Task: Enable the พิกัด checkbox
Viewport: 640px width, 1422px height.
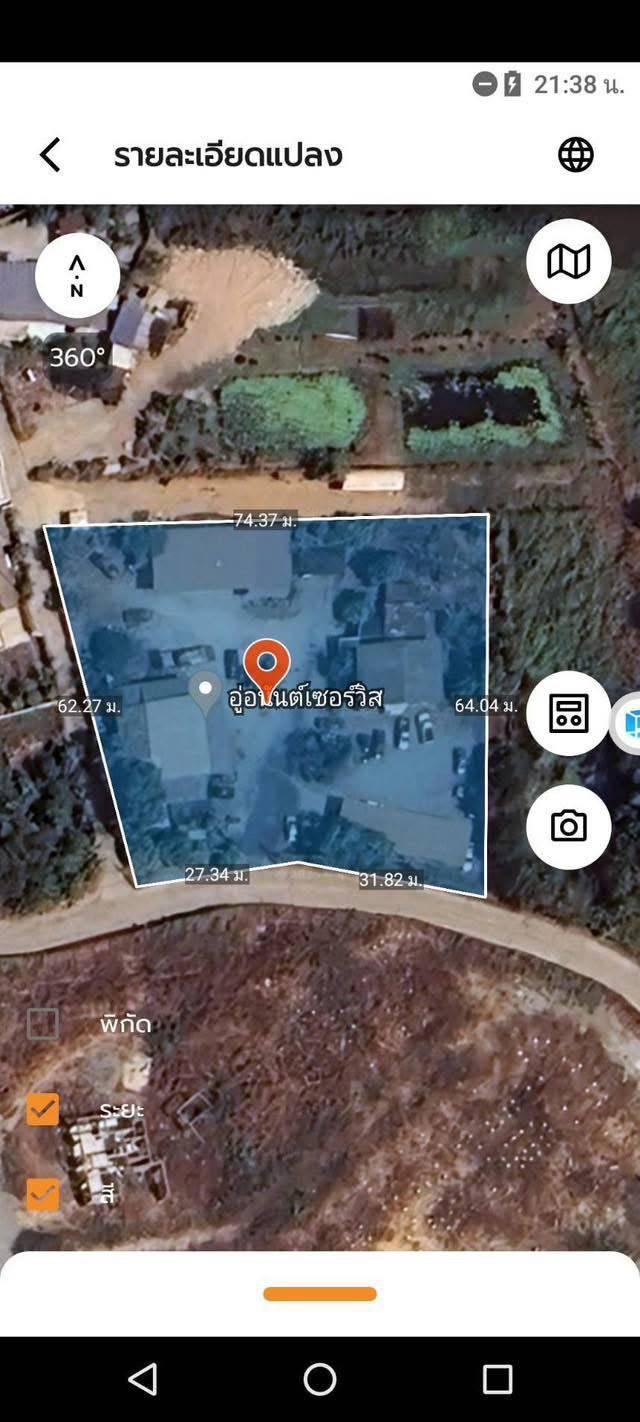Action: 43,1024
